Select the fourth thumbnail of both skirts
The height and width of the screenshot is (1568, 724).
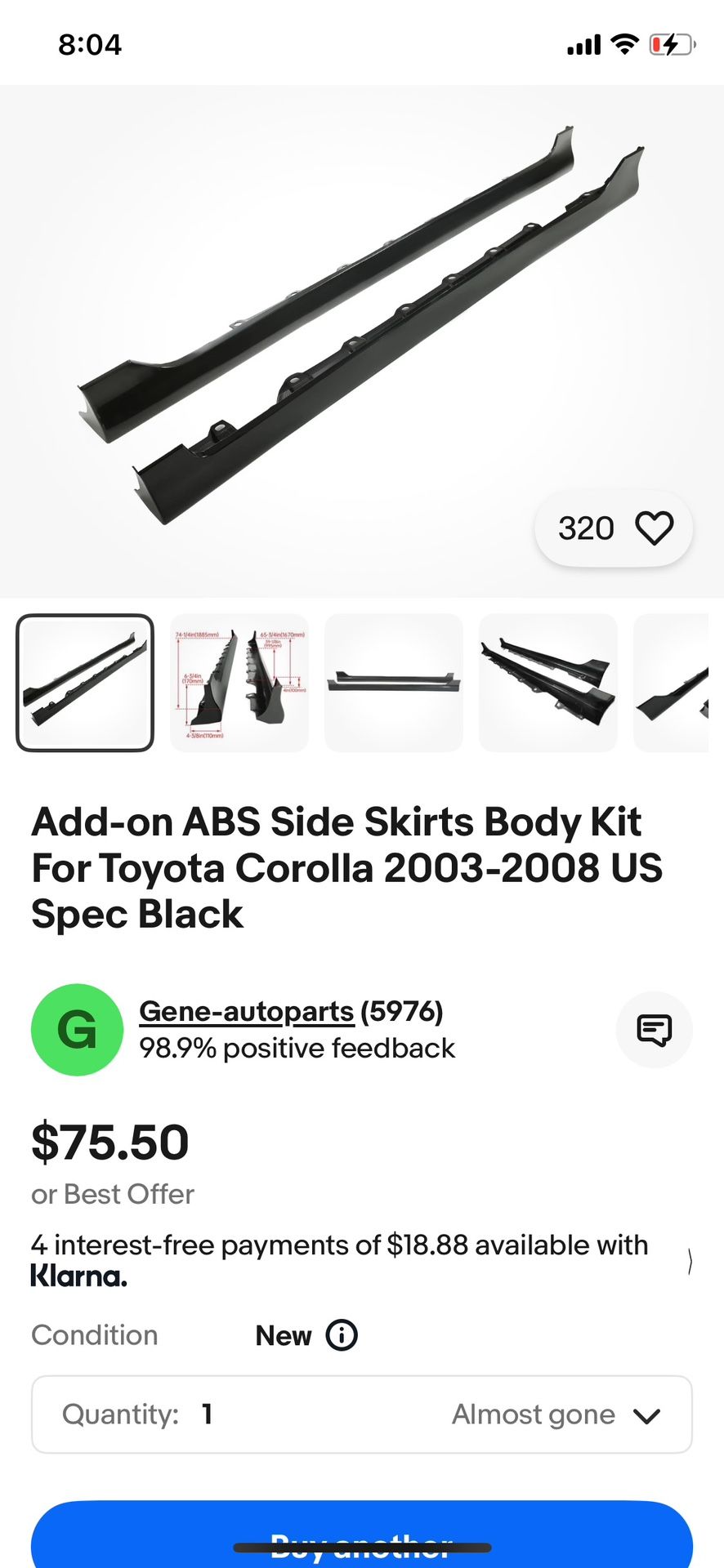547,683
